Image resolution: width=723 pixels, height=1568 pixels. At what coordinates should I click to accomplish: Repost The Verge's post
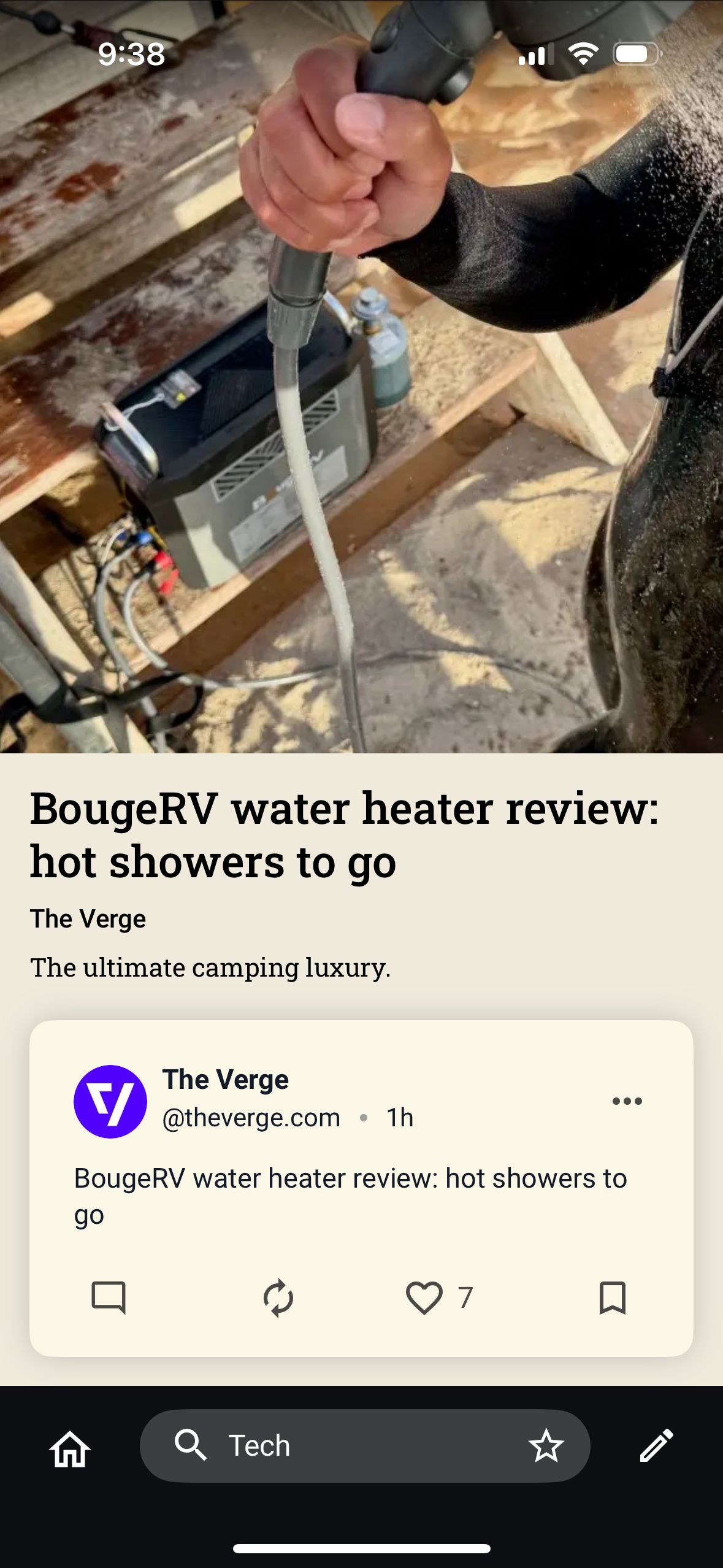[x=278, y=1297]
